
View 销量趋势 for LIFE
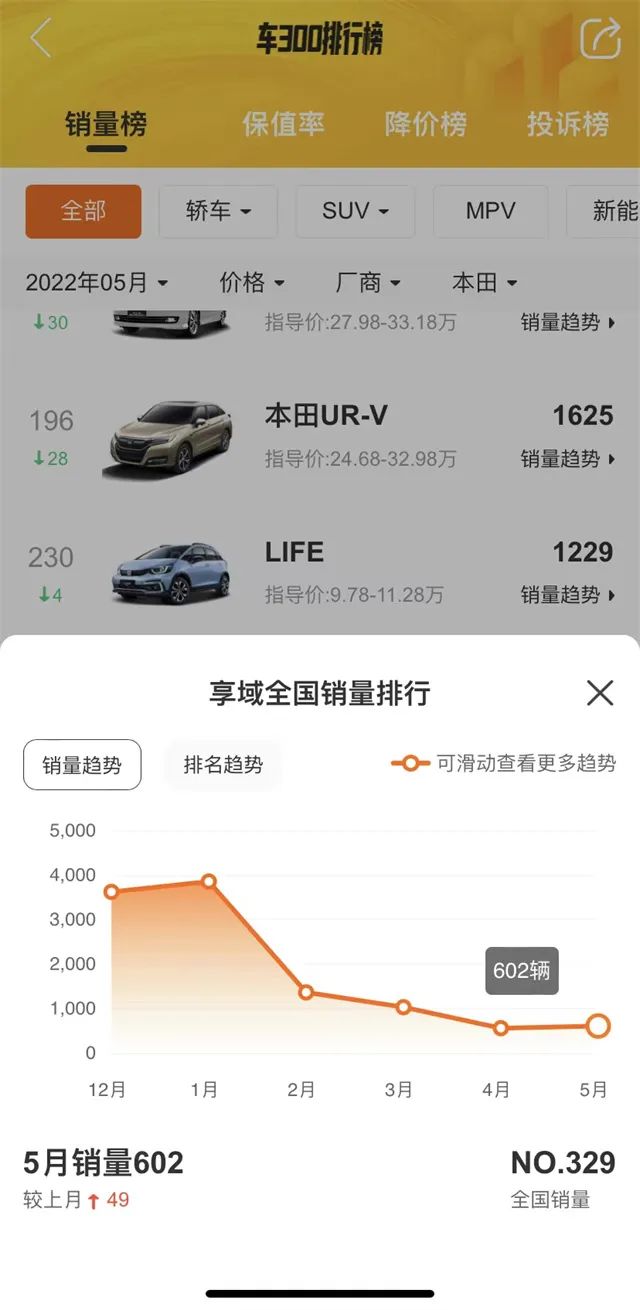pos(567,595)
